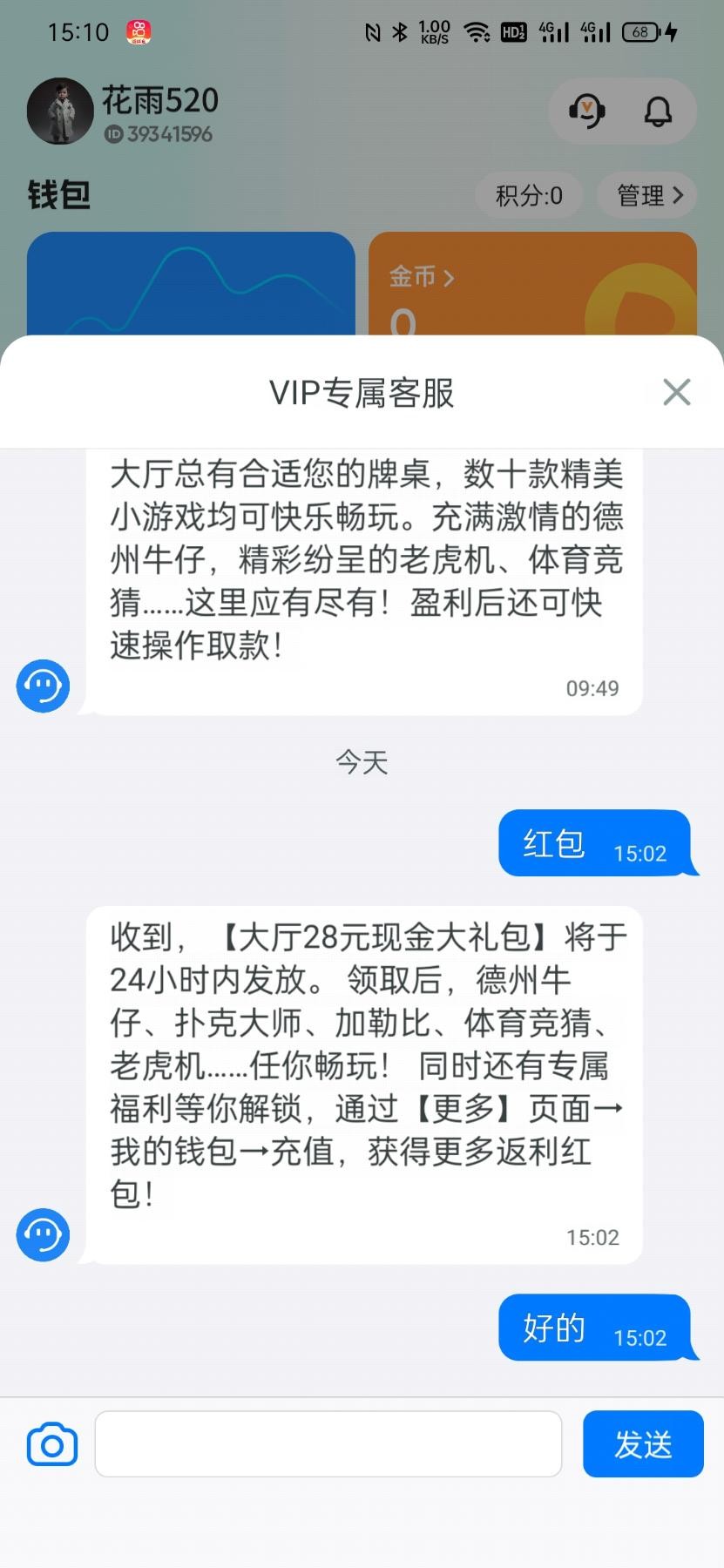Open the notifications bell
724x1568 pixels.
(x=658, y=111)
